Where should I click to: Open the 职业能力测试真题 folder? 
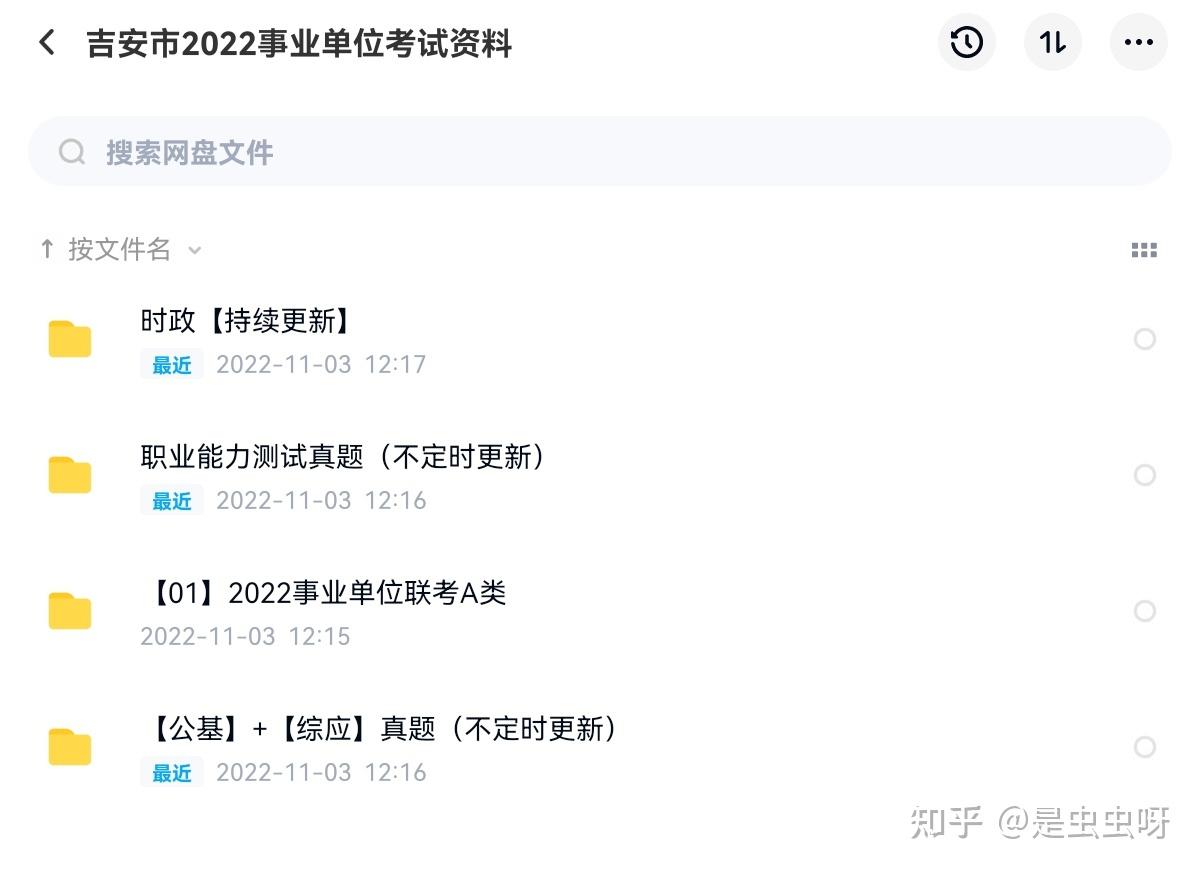click(345, 458)
